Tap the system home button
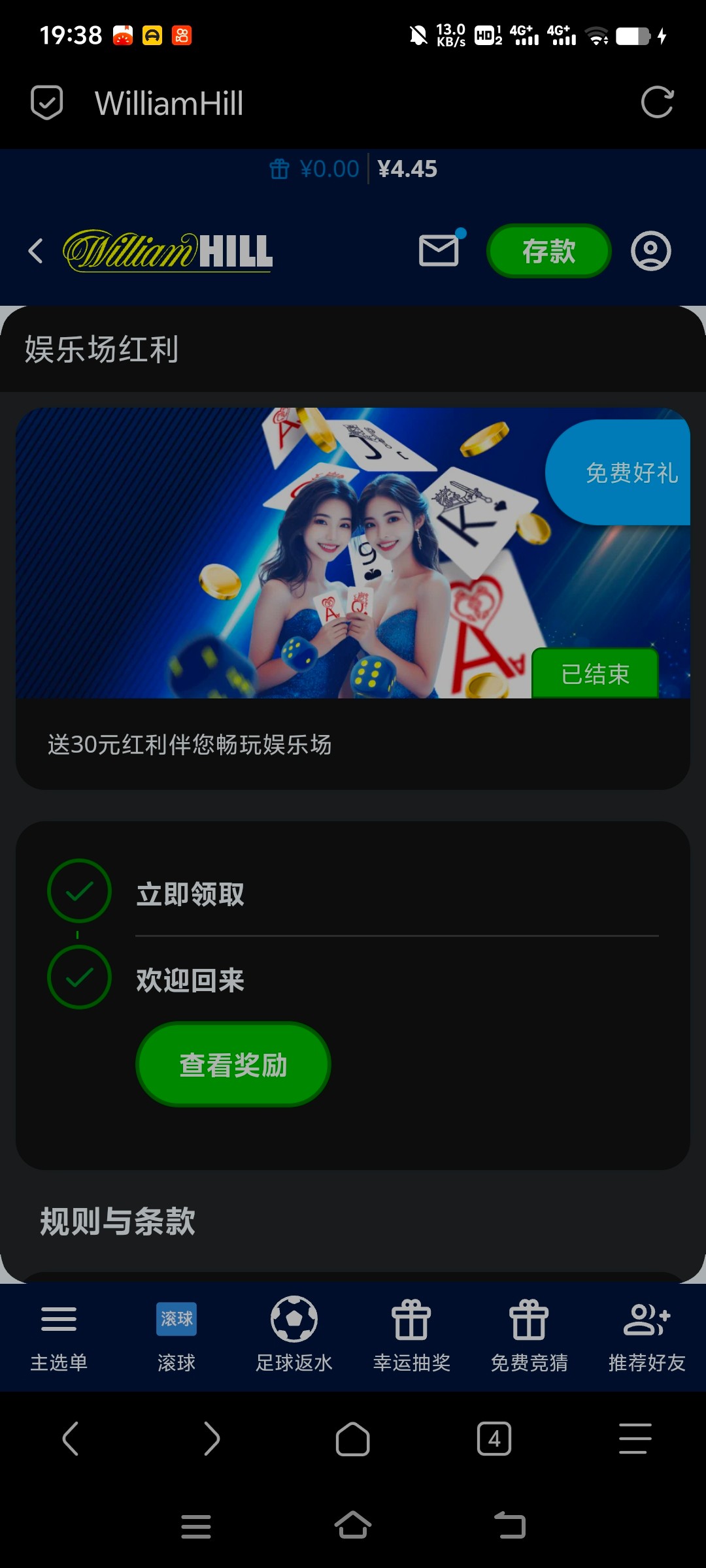 (x=353, y=1526)
